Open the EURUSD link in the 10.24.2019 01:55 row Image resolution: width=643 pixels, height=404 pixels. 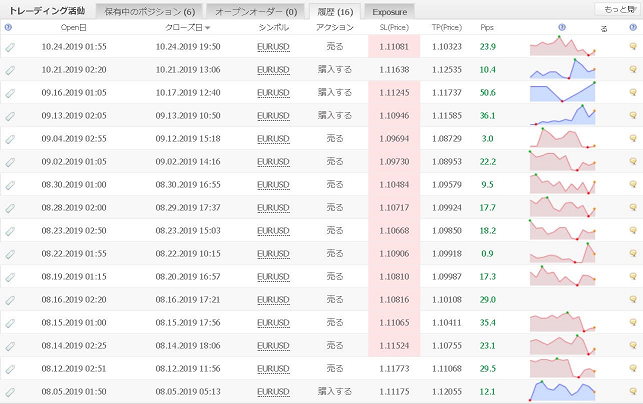coord(273,46)
